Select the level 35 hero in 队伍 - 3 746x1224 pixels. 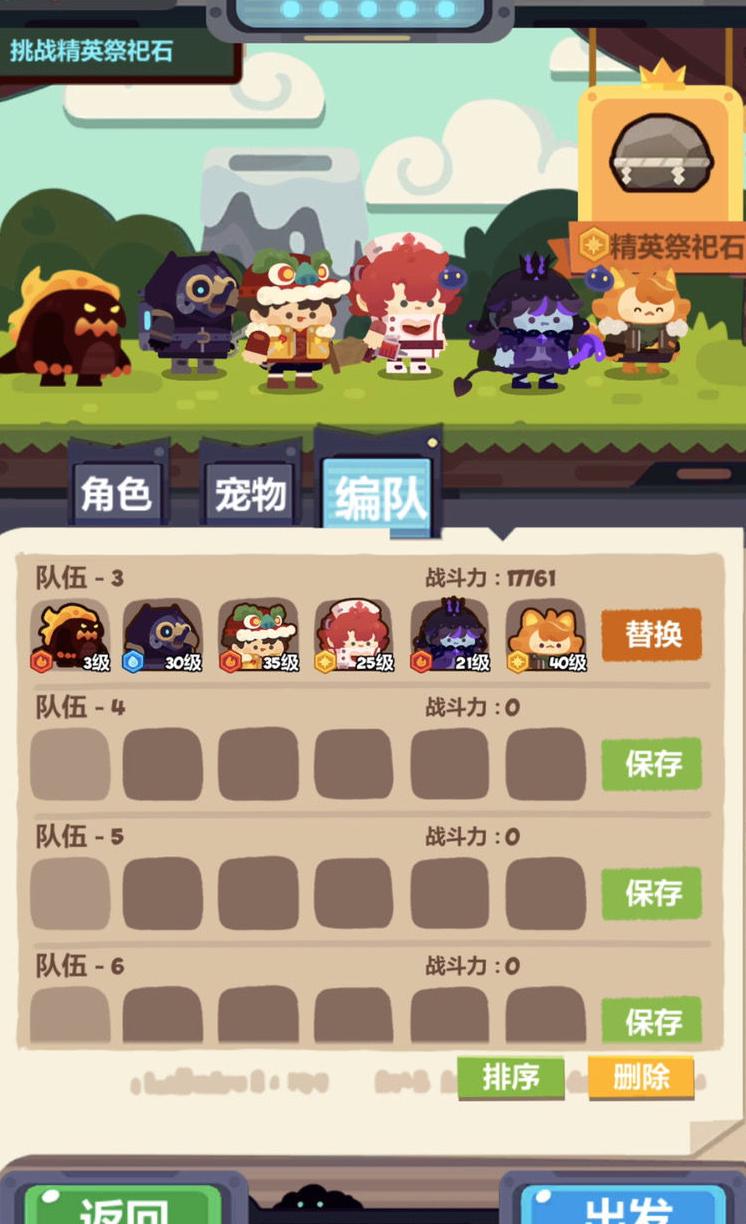[258, 636]
